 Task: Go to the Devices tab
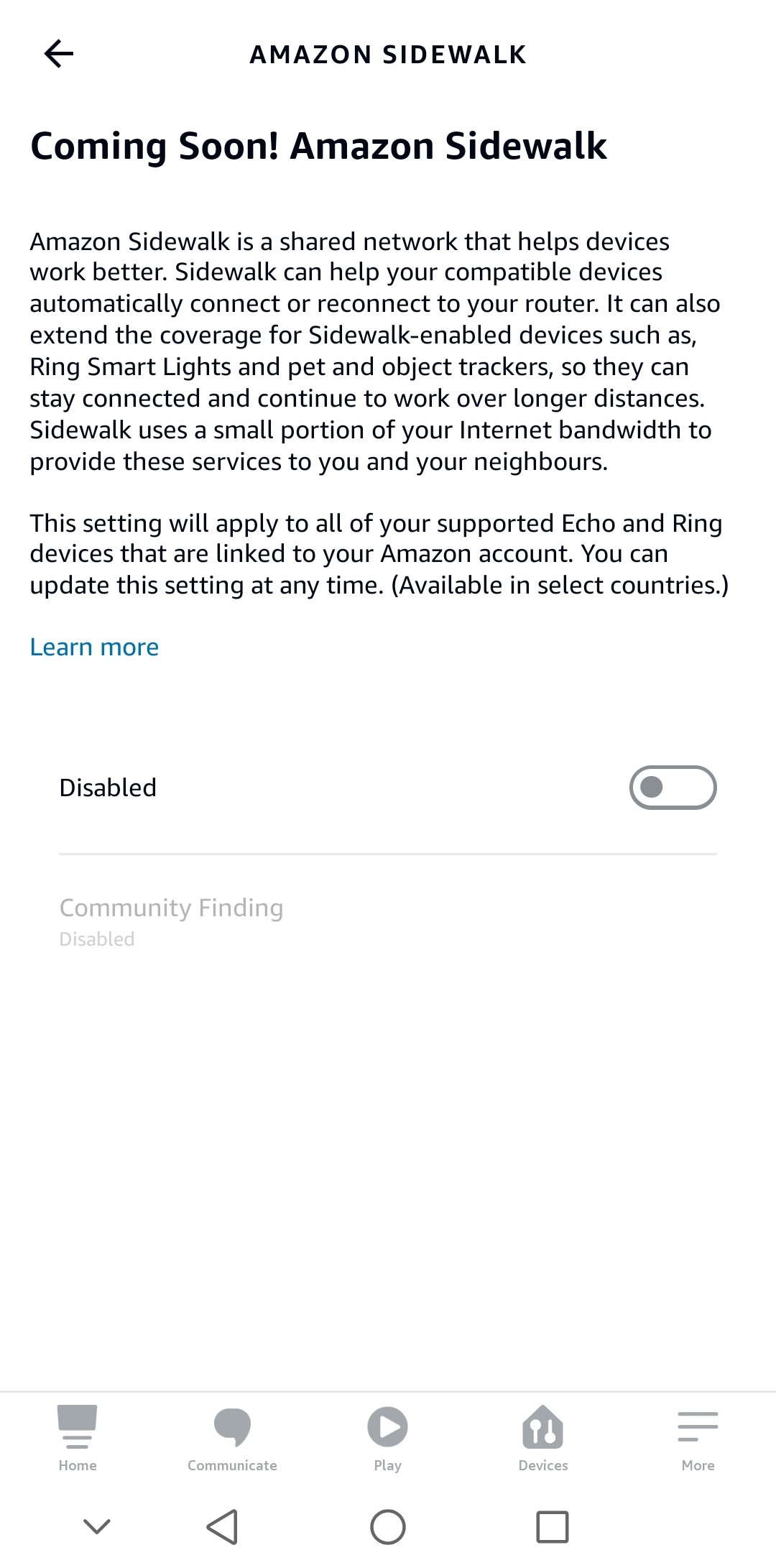pos(543,1439)
